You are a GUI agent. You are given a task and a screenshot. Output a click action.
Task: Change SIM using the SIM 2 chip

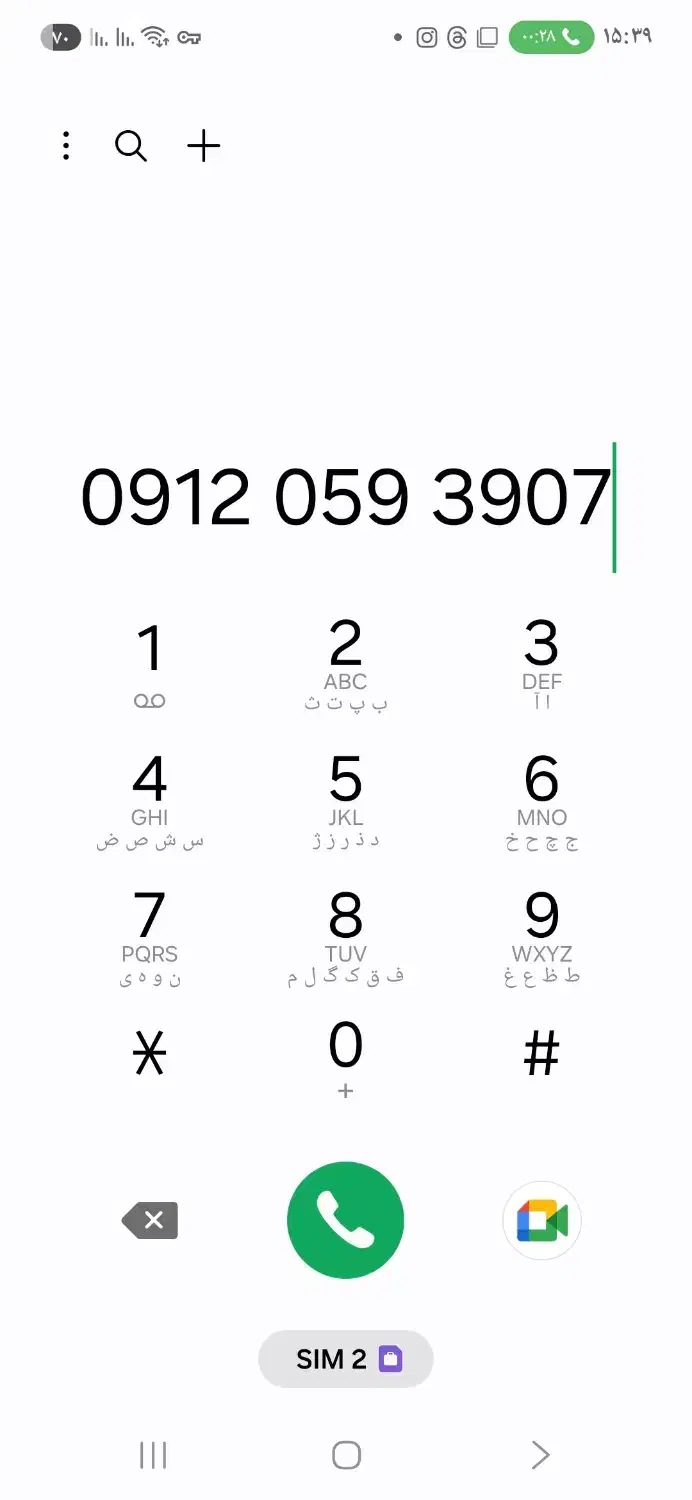(346, 1359)
